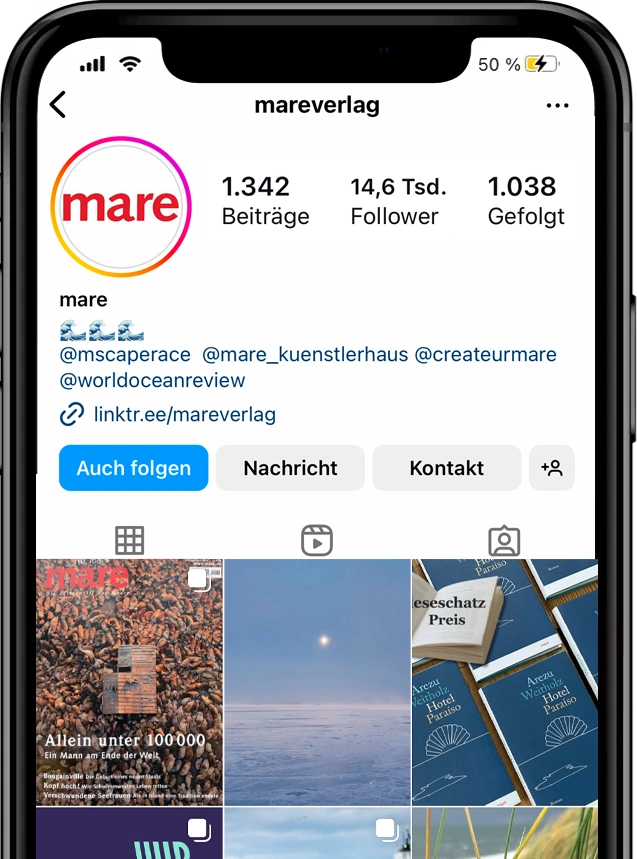Show suggested accounts with add-person icon
637x859 pixels.
pos(551,468)
